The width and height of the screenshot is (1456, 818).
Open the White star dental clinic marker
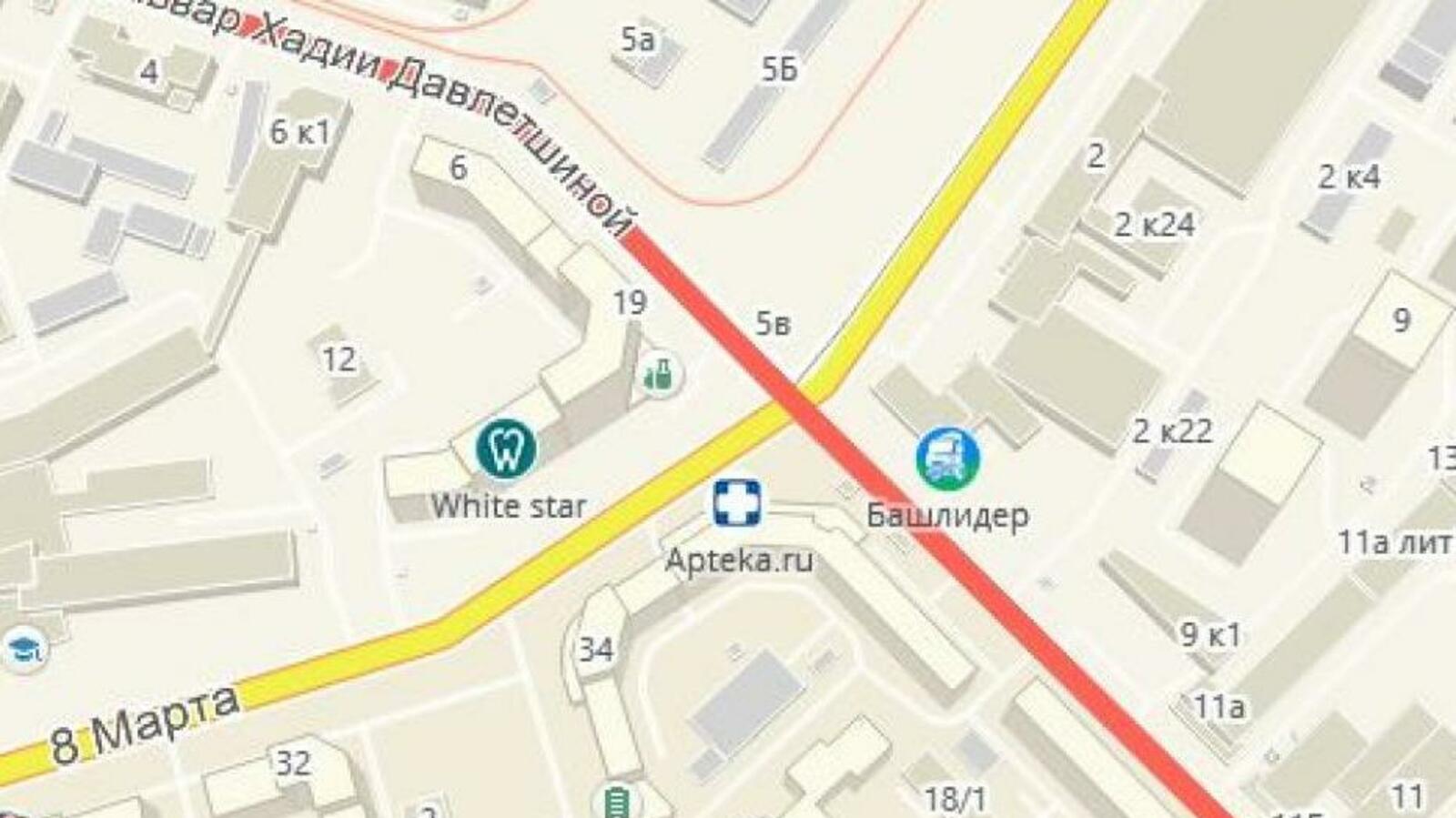(506, 449)
